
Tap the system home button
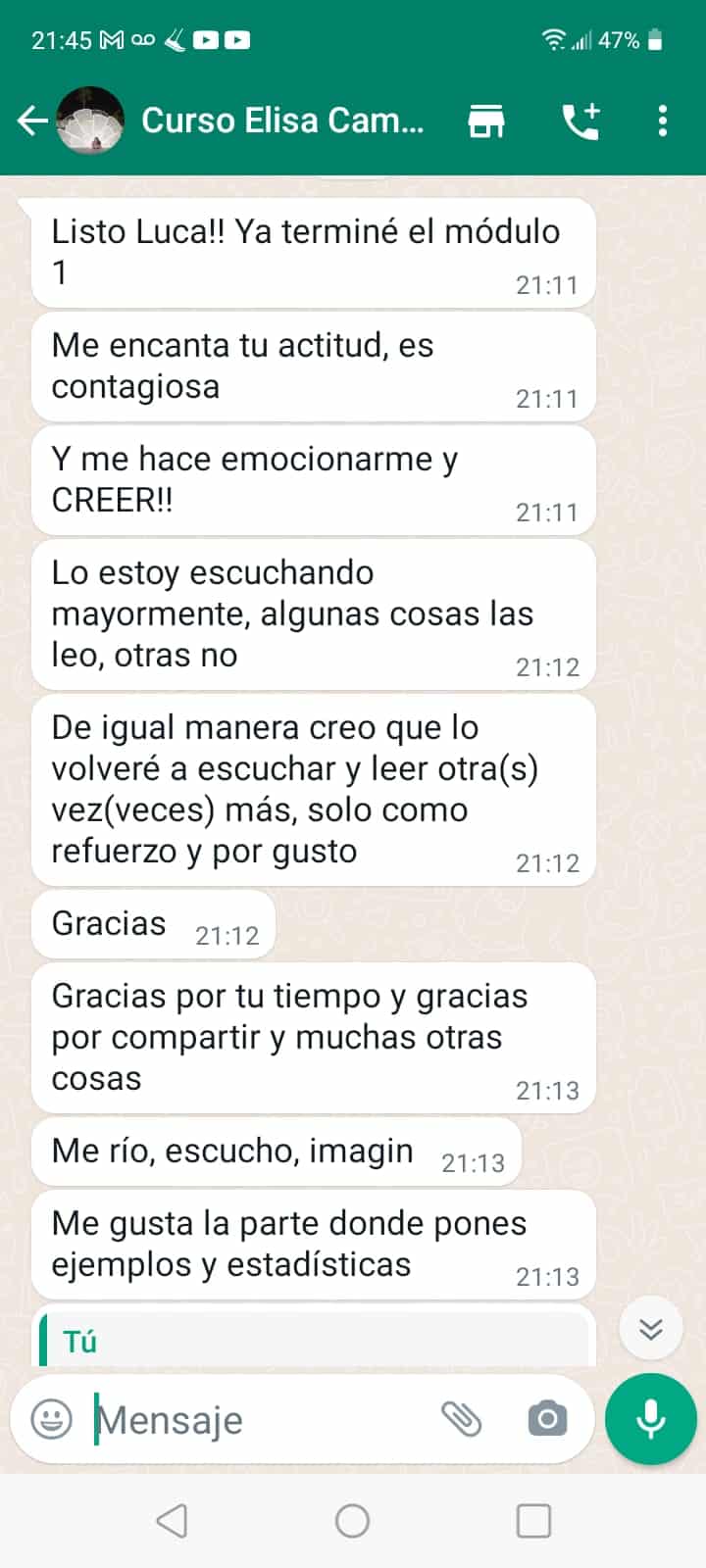pos(352,1521)
